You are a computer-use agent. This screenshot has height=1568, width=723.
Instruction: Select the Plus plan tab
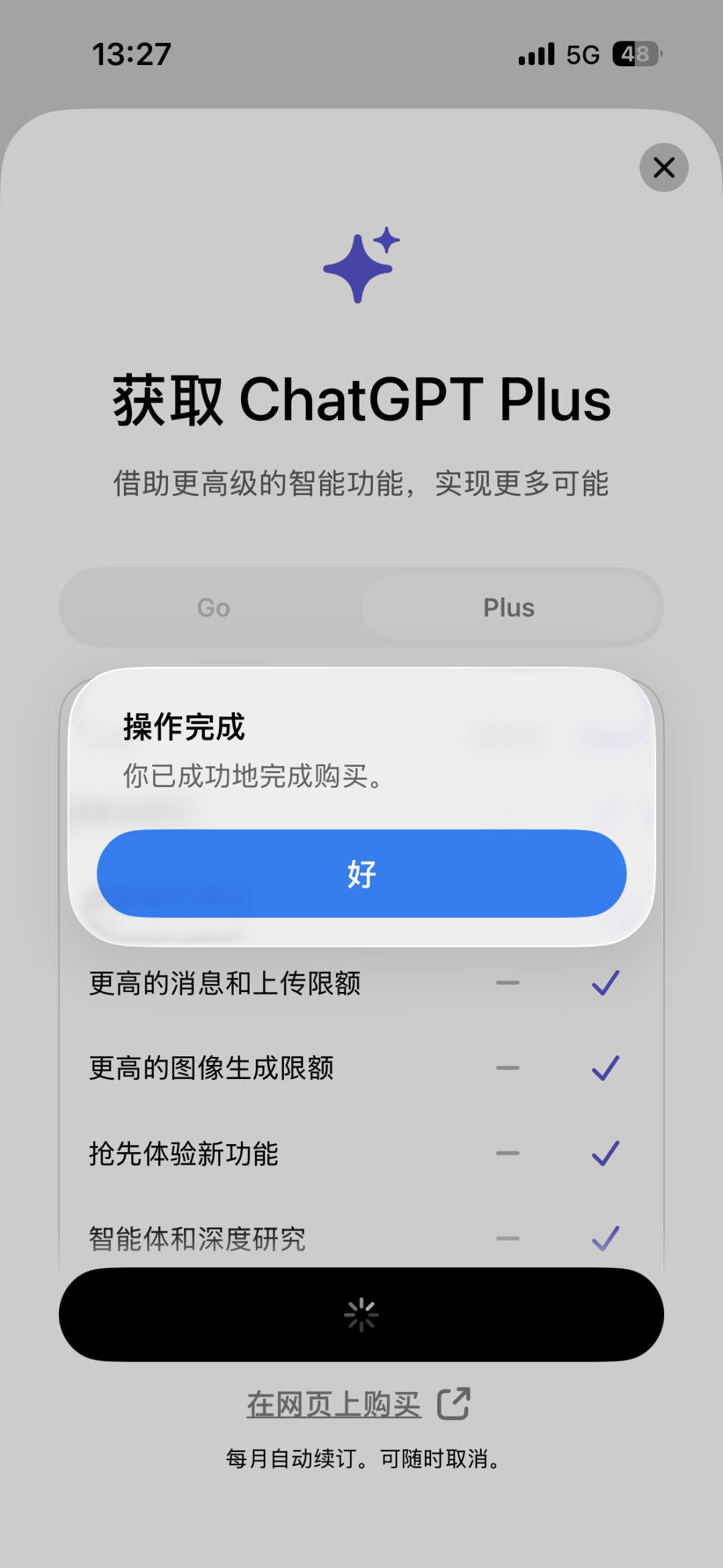click(510, 607)
